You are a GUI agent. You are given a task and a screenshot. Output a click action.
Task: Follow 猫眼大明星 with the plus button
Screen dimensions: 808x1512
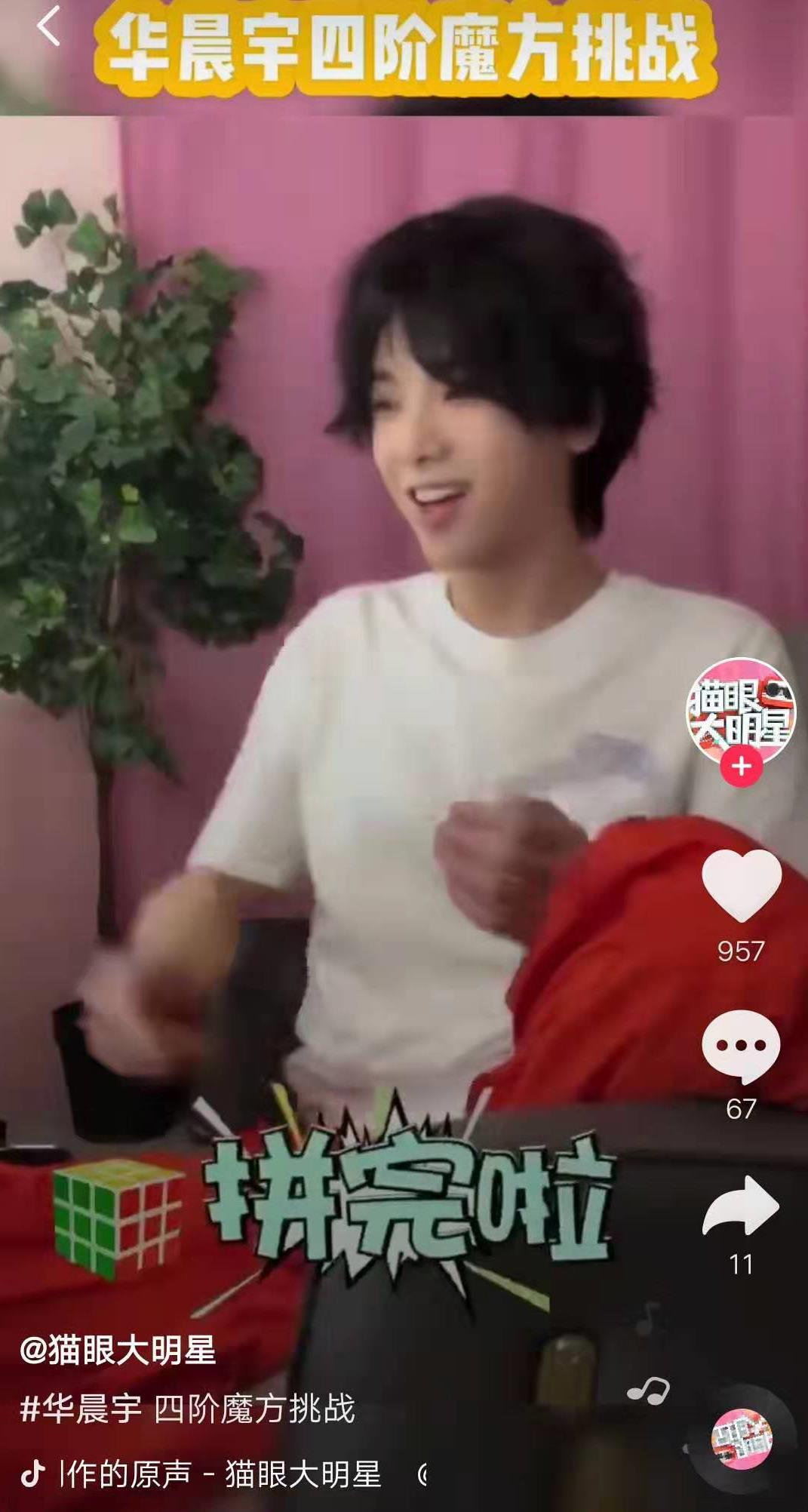pos(741,767)
